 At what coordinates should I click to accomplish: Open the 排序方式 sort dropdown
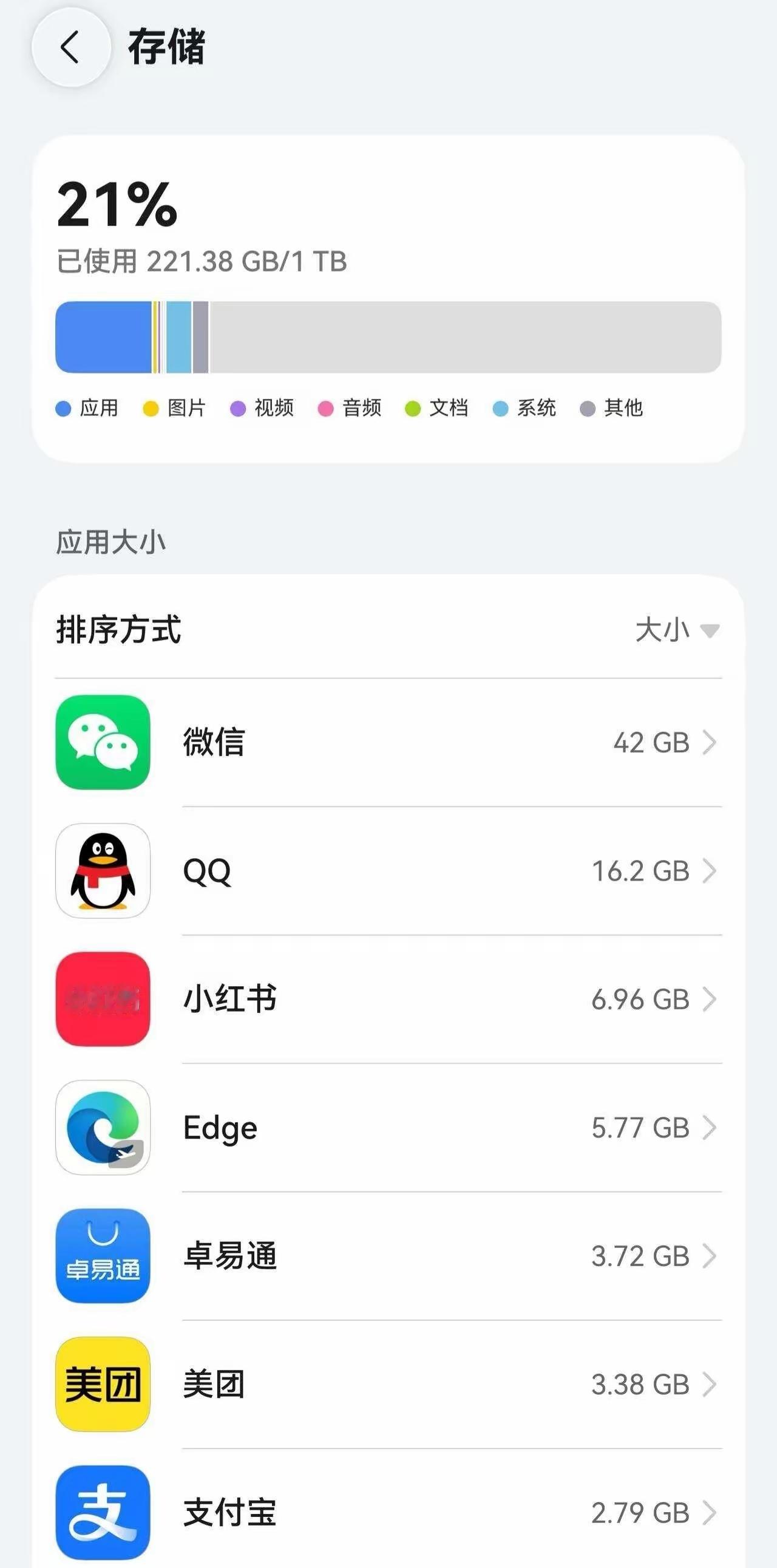(677, 629)
